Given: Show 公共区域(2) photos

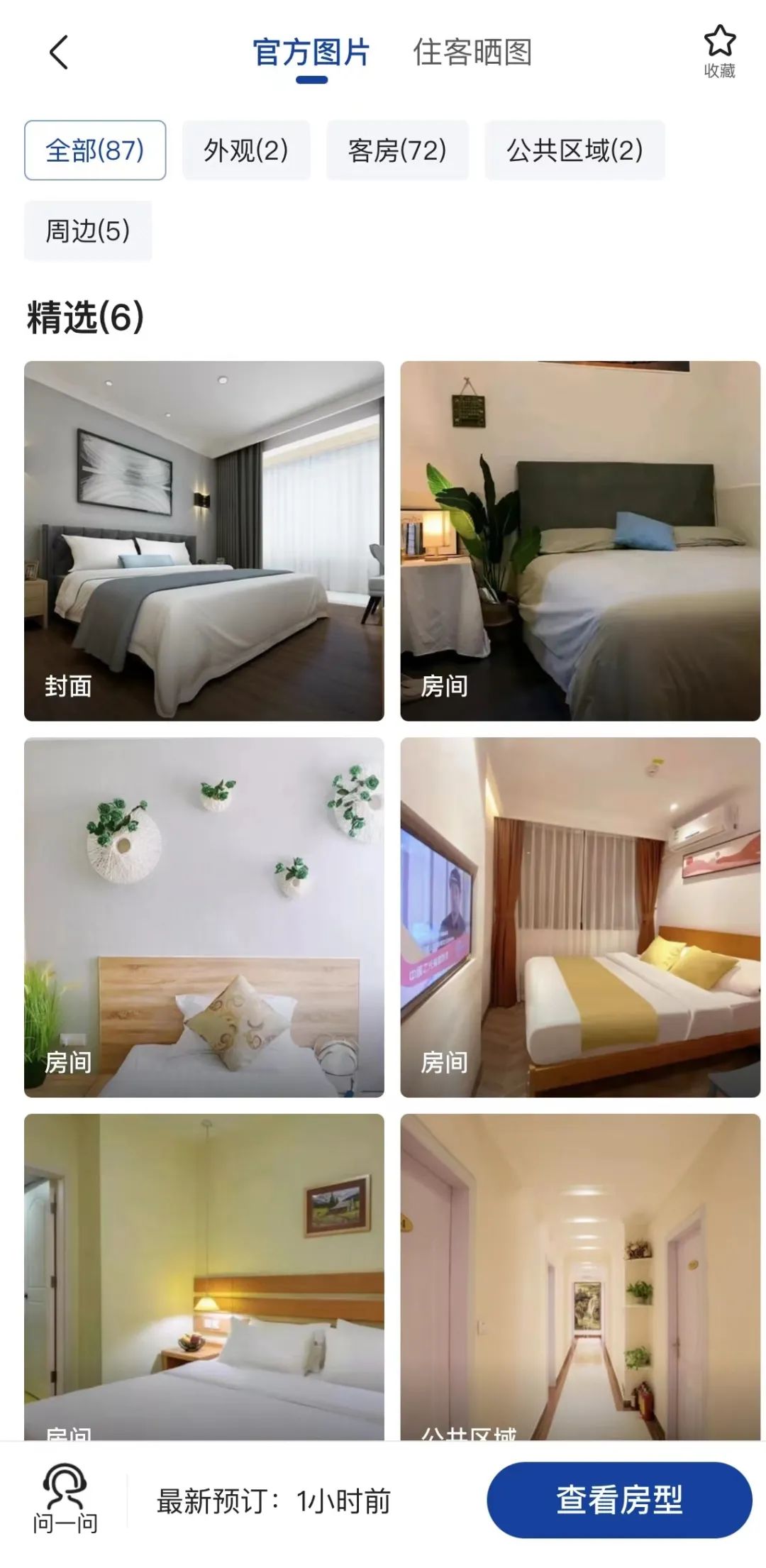Looking at the screenshot, I should click(x=574, y=150).
